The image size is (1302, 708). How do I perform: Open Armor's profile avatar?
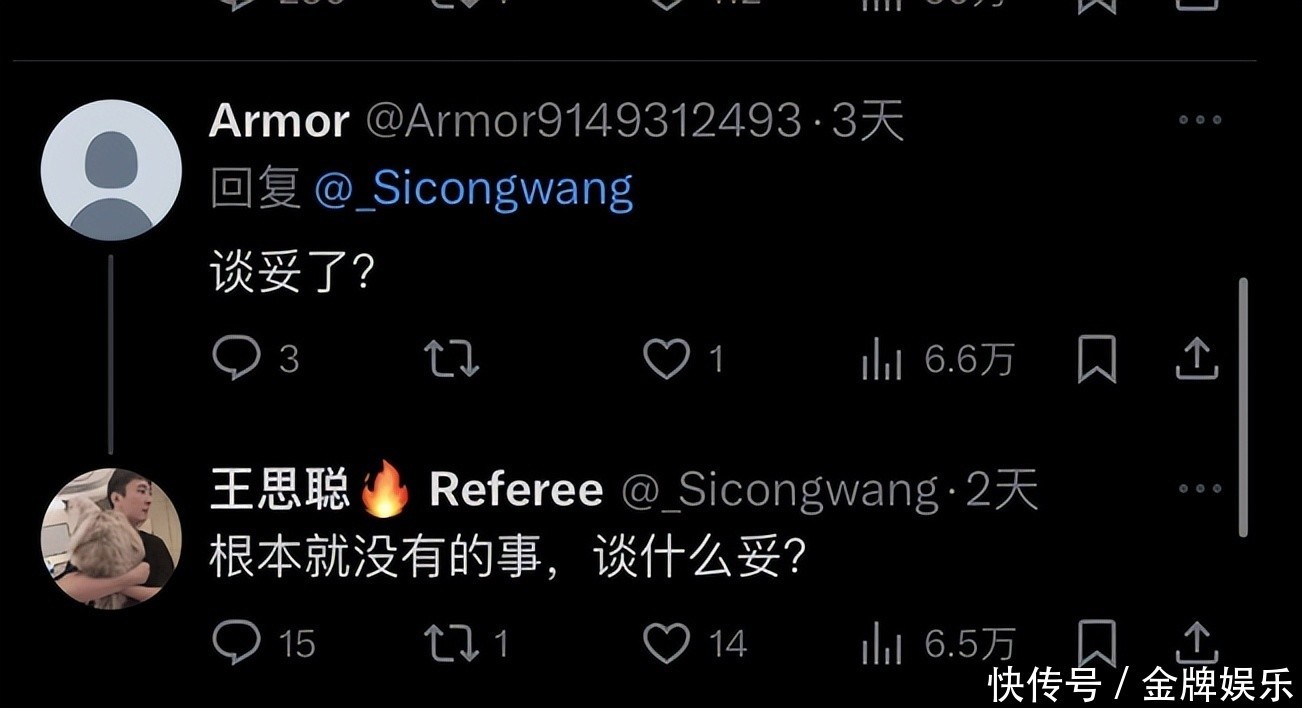(111, 170)
